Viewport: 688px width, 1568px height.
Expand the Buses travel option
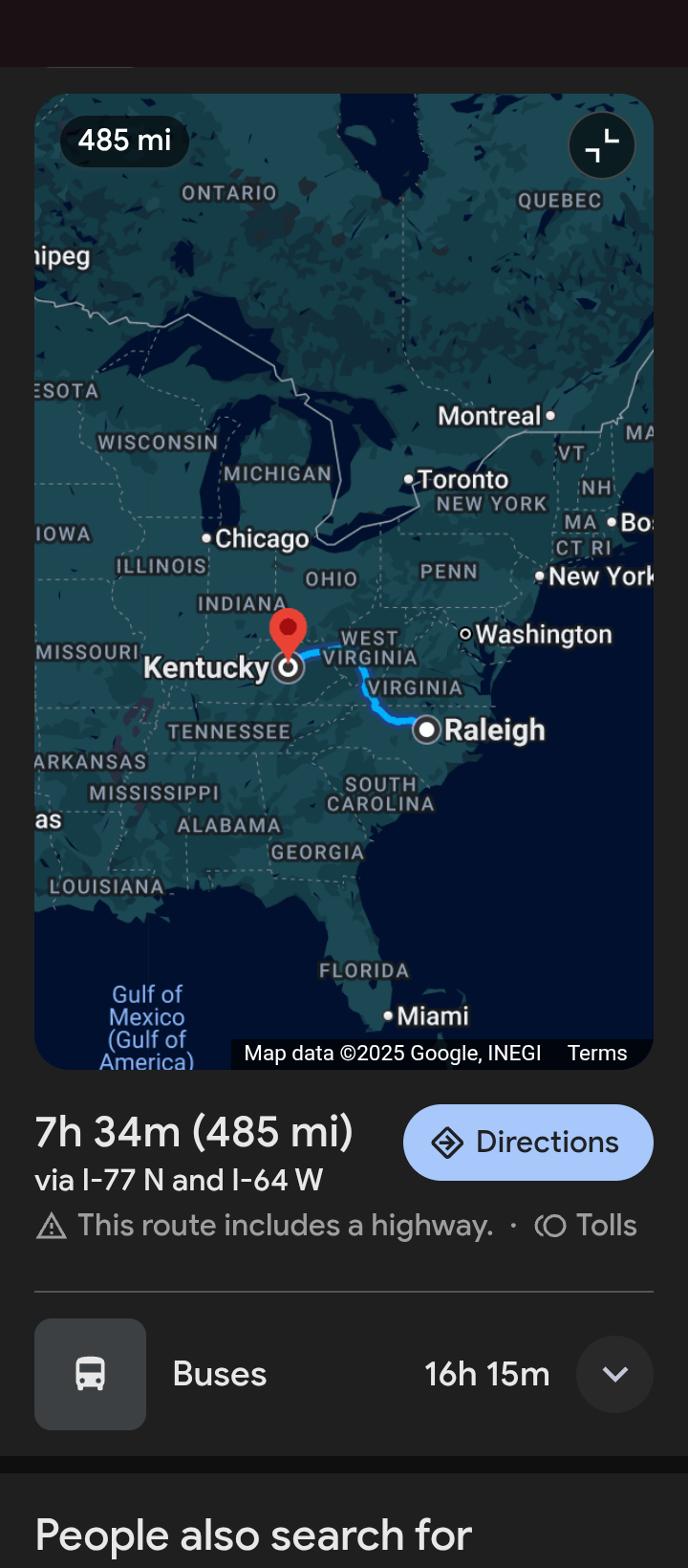coord(614,1374)
